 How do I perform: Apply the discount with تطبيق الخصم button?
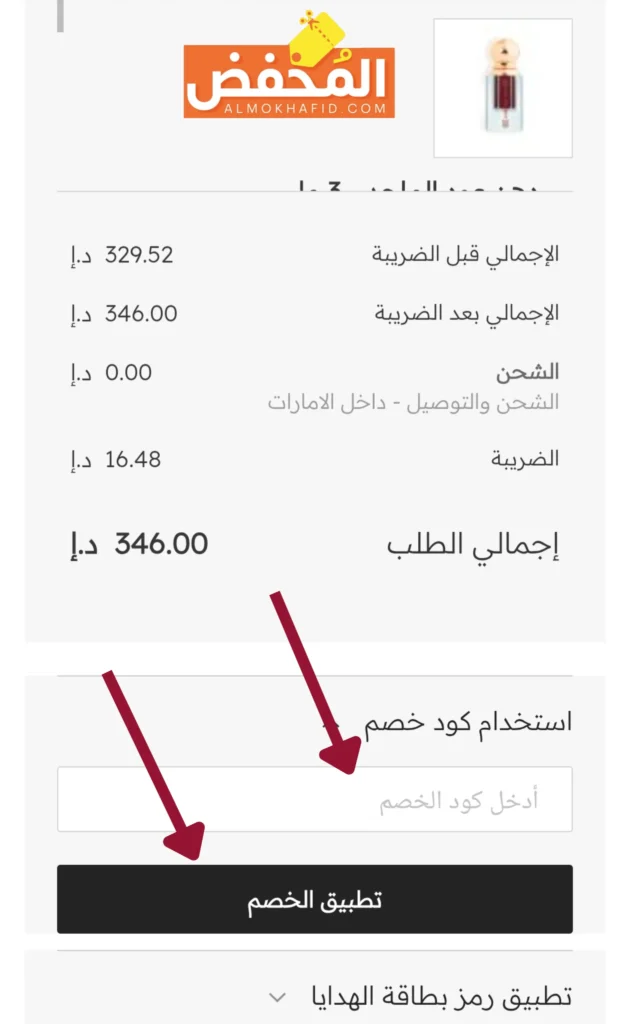click(314, 900)
